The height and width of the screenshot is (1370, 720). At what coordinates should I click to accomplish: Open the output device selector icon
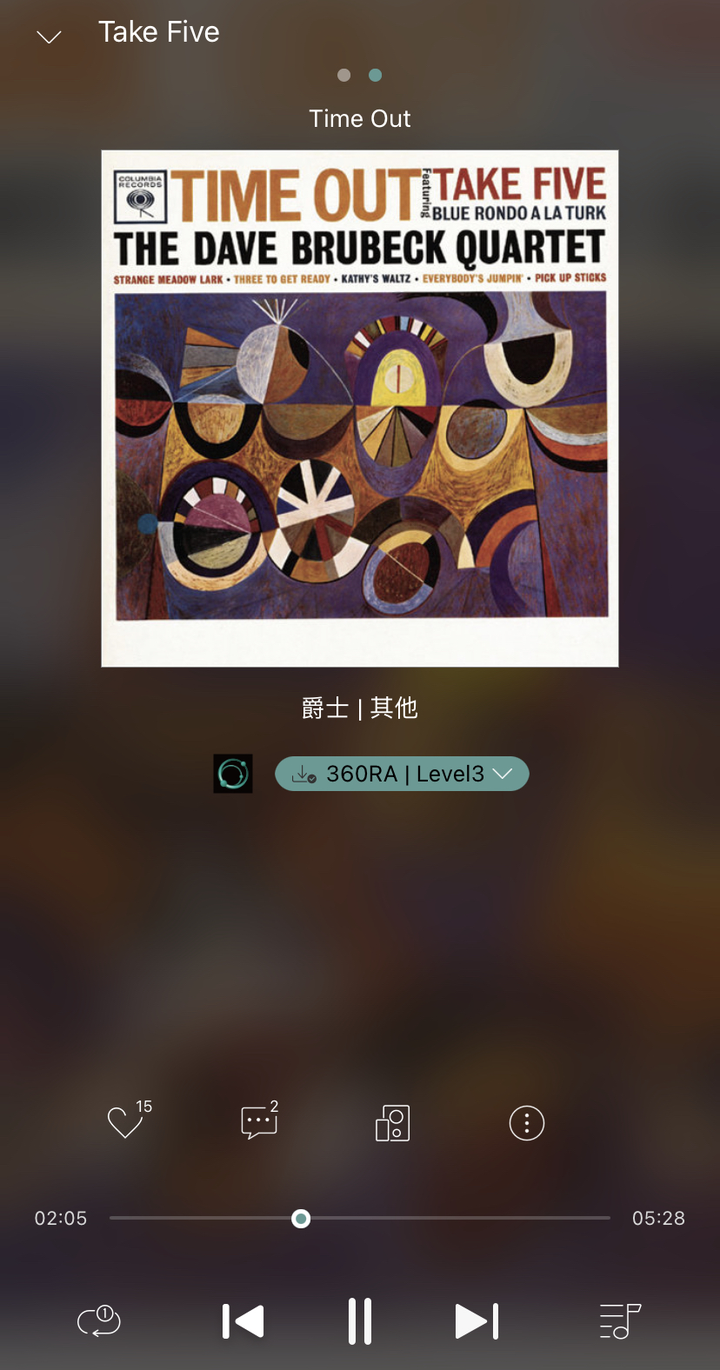tap(392, 1123)
